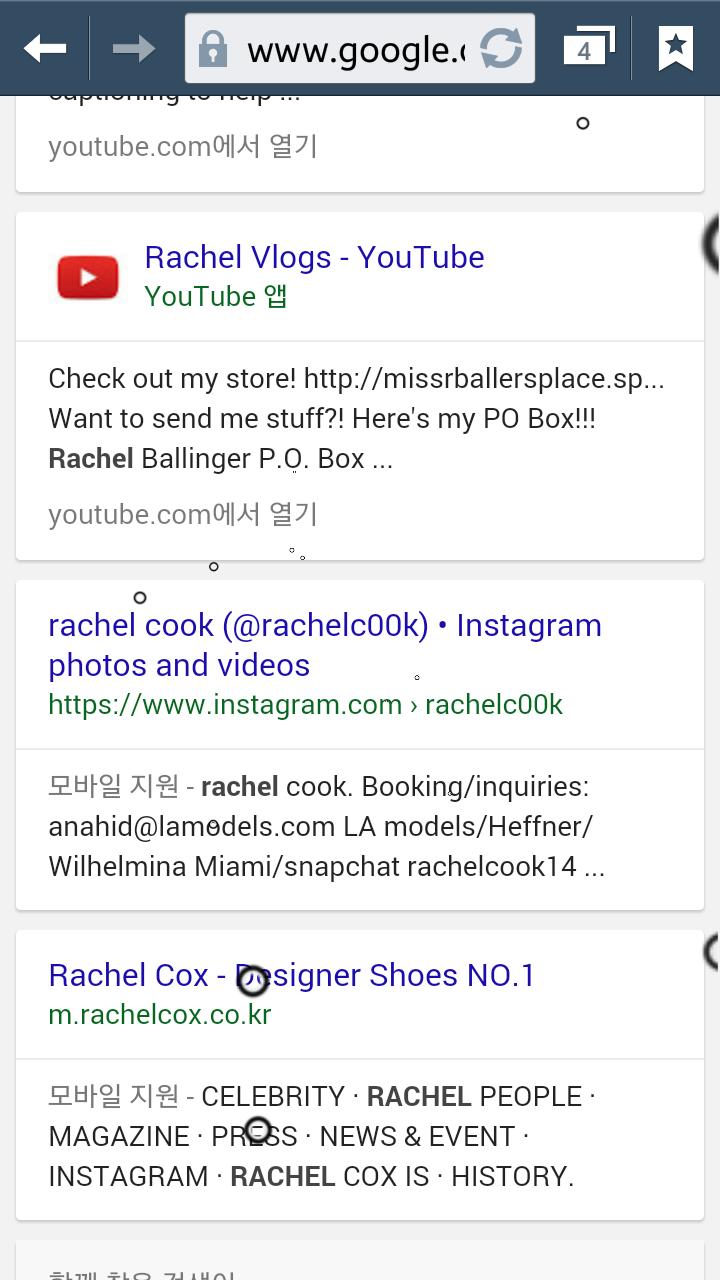Open the browser tabs switcher
This screenshot has width=720, height=1280.
click(x=587, y=47)
